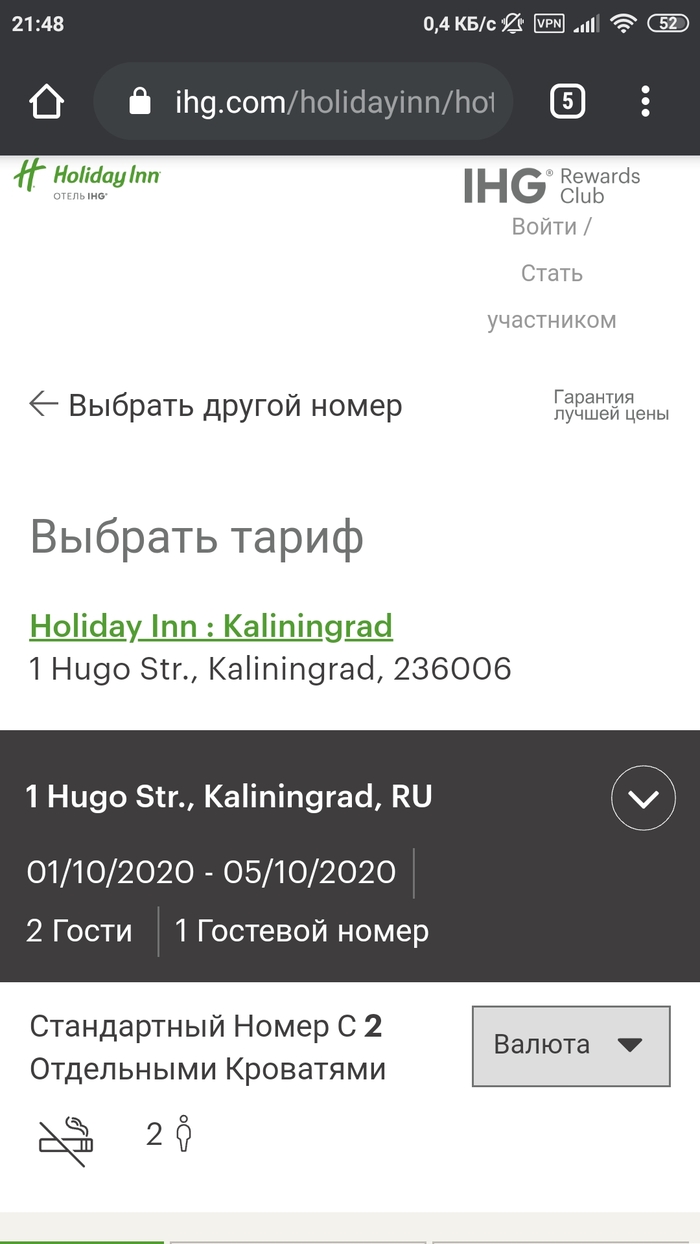Screen dimensions: 700x1244
Task: Open Гарантия лучшей цены link
Action: (611, 405)
